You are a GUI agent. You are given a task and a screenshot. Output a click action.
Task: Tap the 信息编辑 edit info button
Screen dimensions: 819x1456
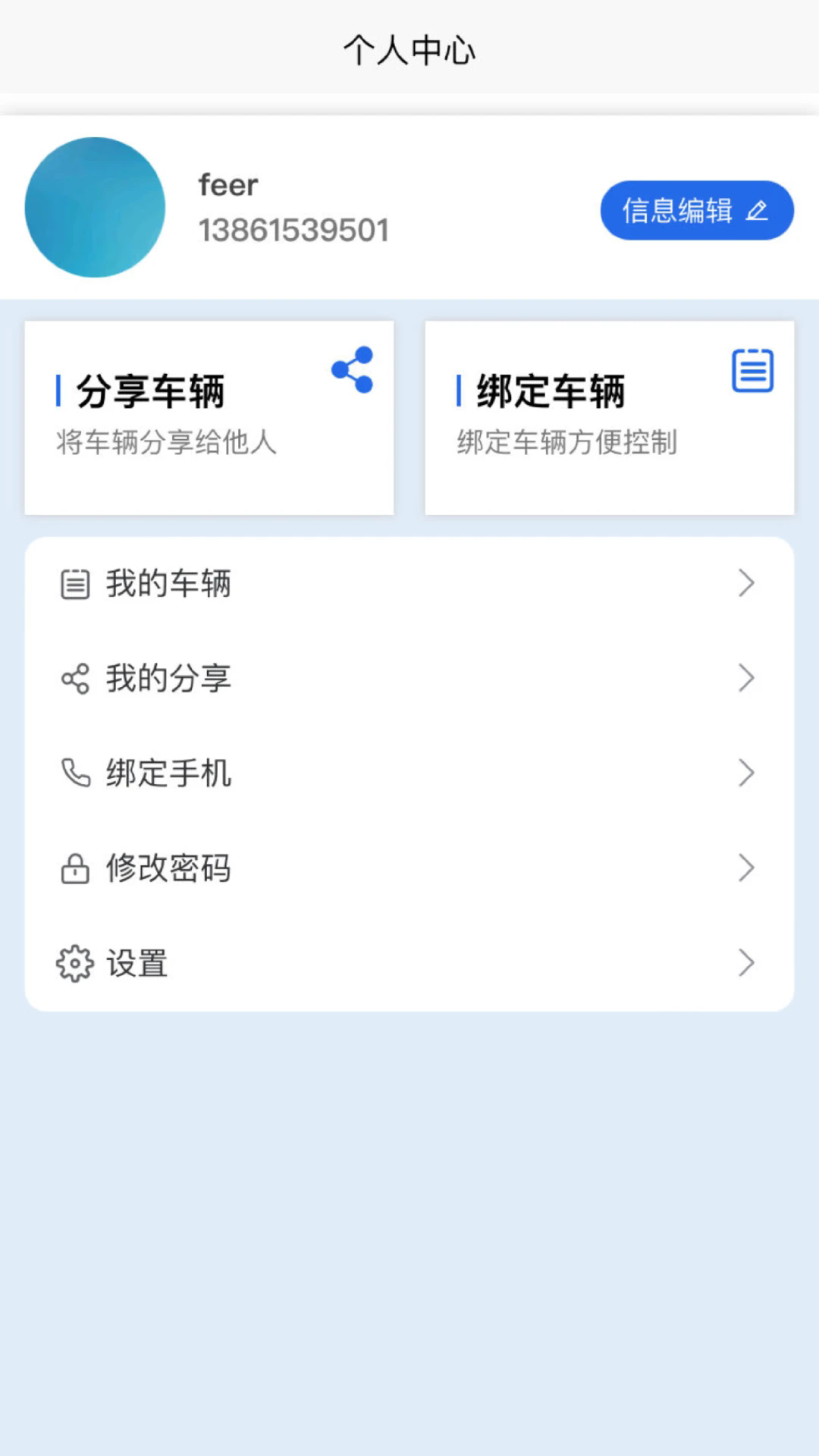[697, 210]
